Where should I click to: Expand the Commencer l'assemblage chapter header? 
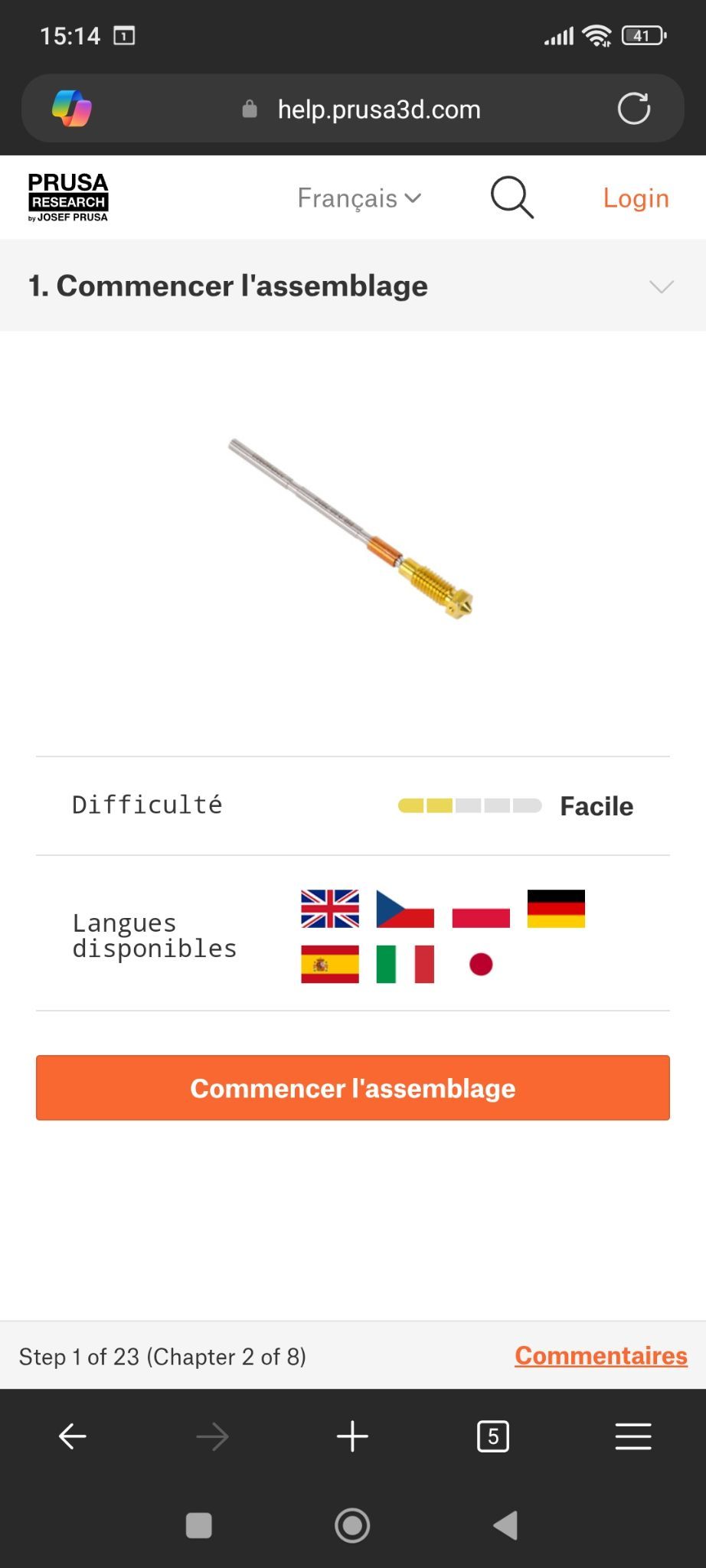click(x=353, y=286)
